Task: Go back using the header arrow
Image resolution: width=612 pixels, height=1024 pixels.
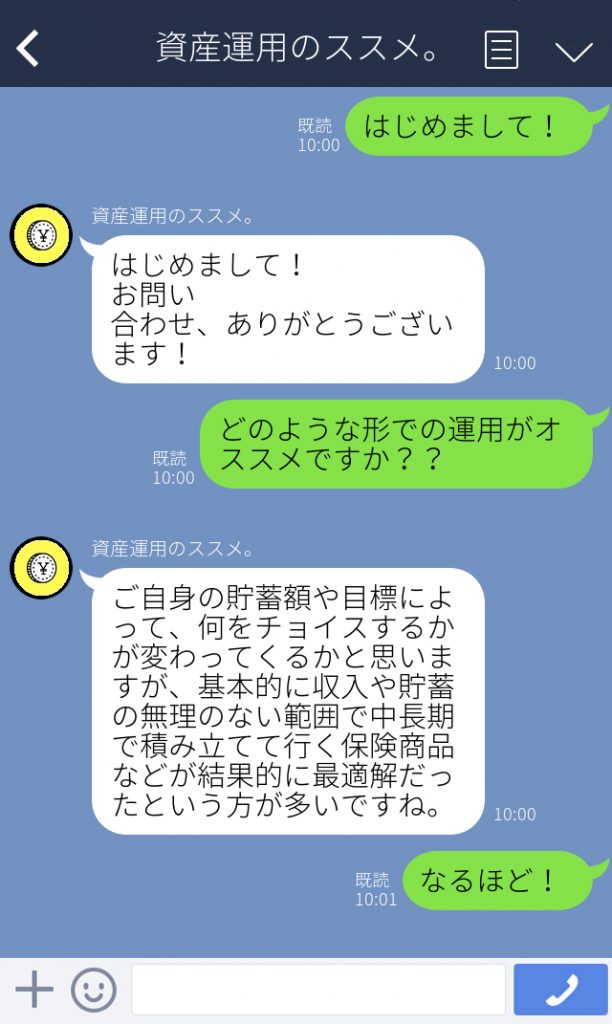Action: [28, 47]
